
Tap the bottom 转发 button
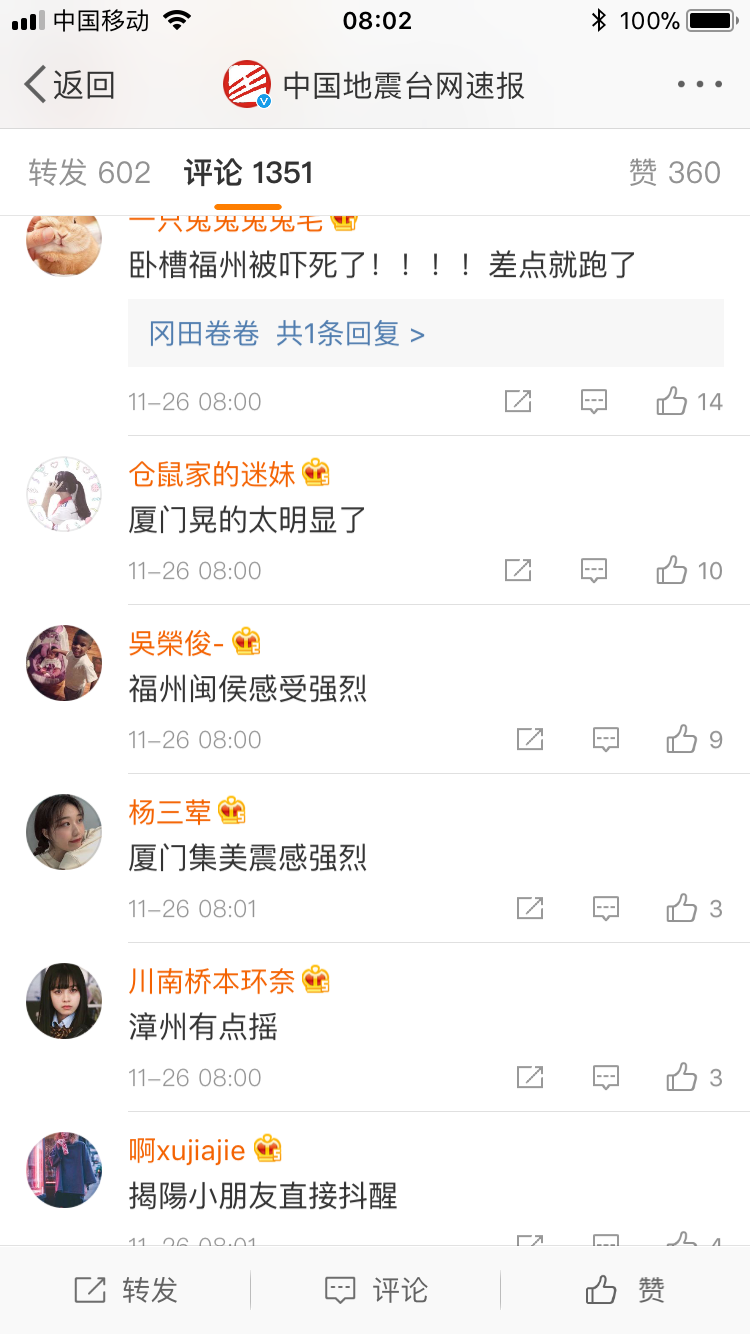click(x=126, y=1290)
